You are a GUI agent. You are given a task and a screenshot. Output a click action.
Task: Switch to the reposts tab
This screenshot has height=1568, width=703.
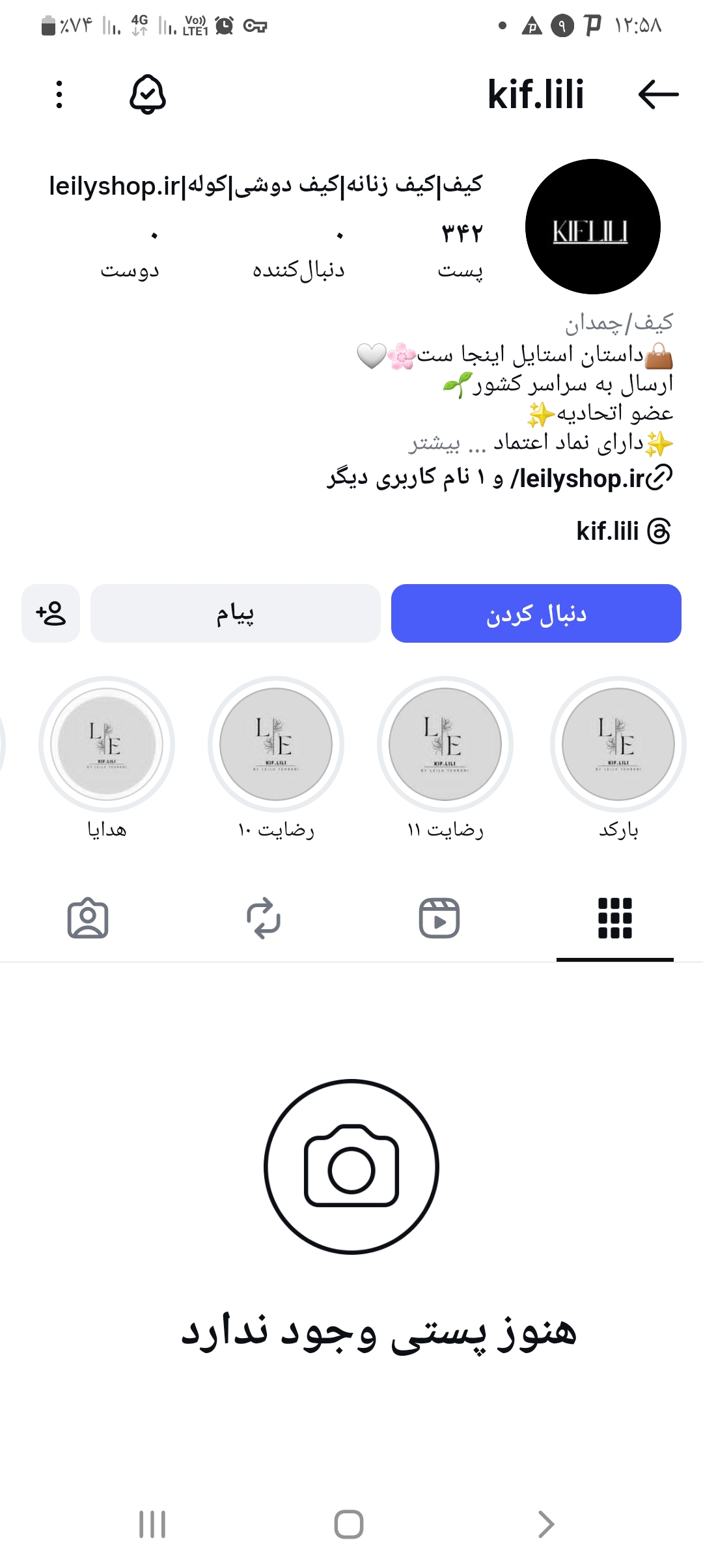click(264, 918)
